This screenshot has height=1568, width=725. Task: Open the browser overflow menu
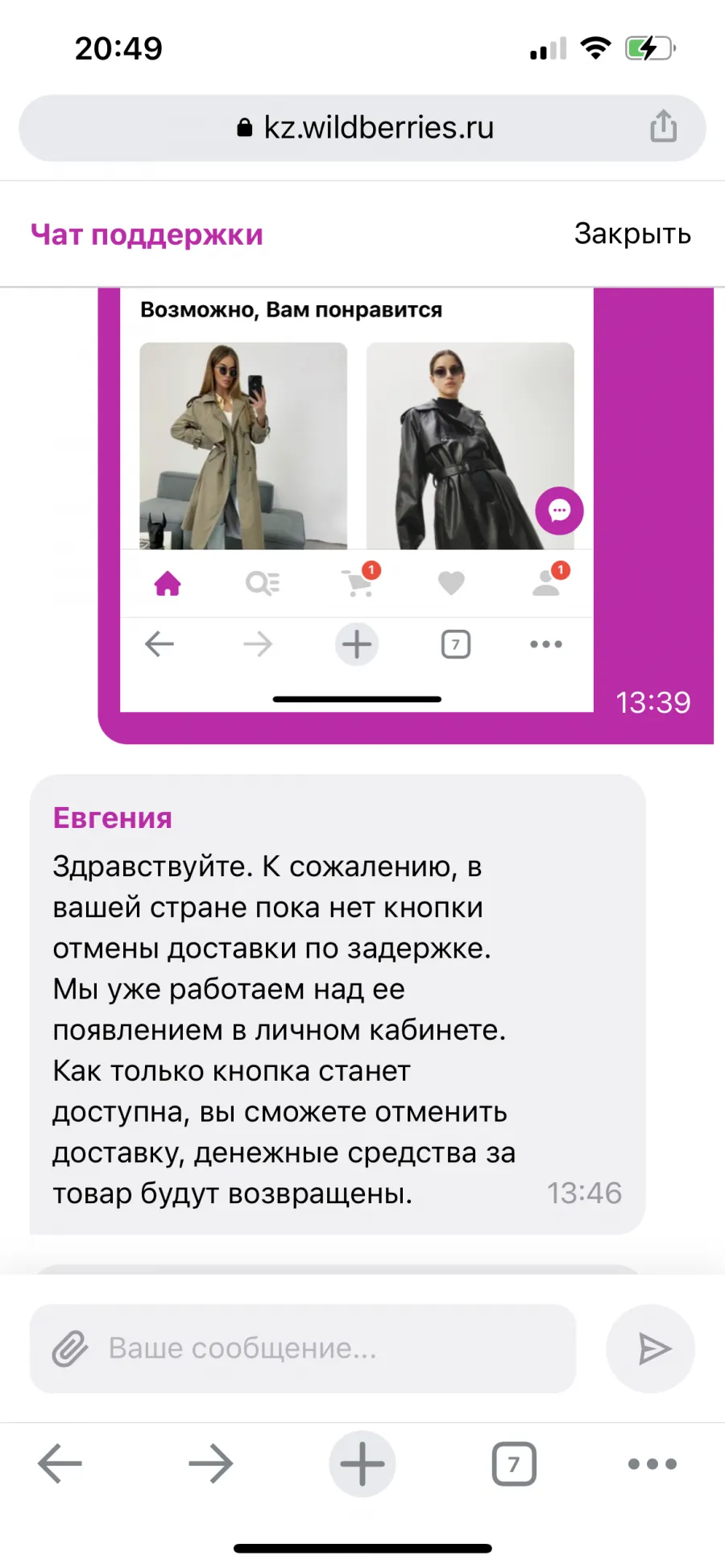point(652,1463)
